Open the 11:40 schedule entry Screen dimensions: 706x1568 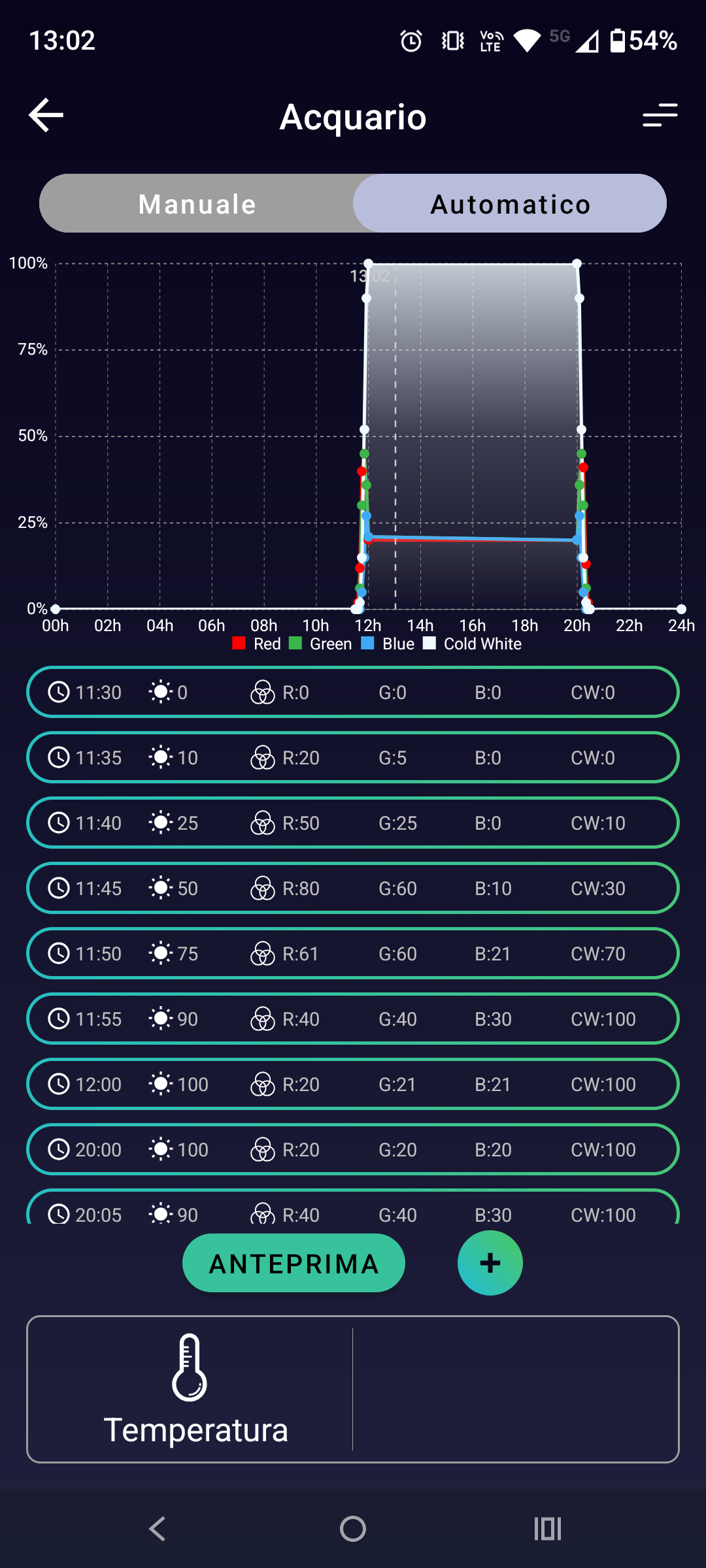point(353,823)
